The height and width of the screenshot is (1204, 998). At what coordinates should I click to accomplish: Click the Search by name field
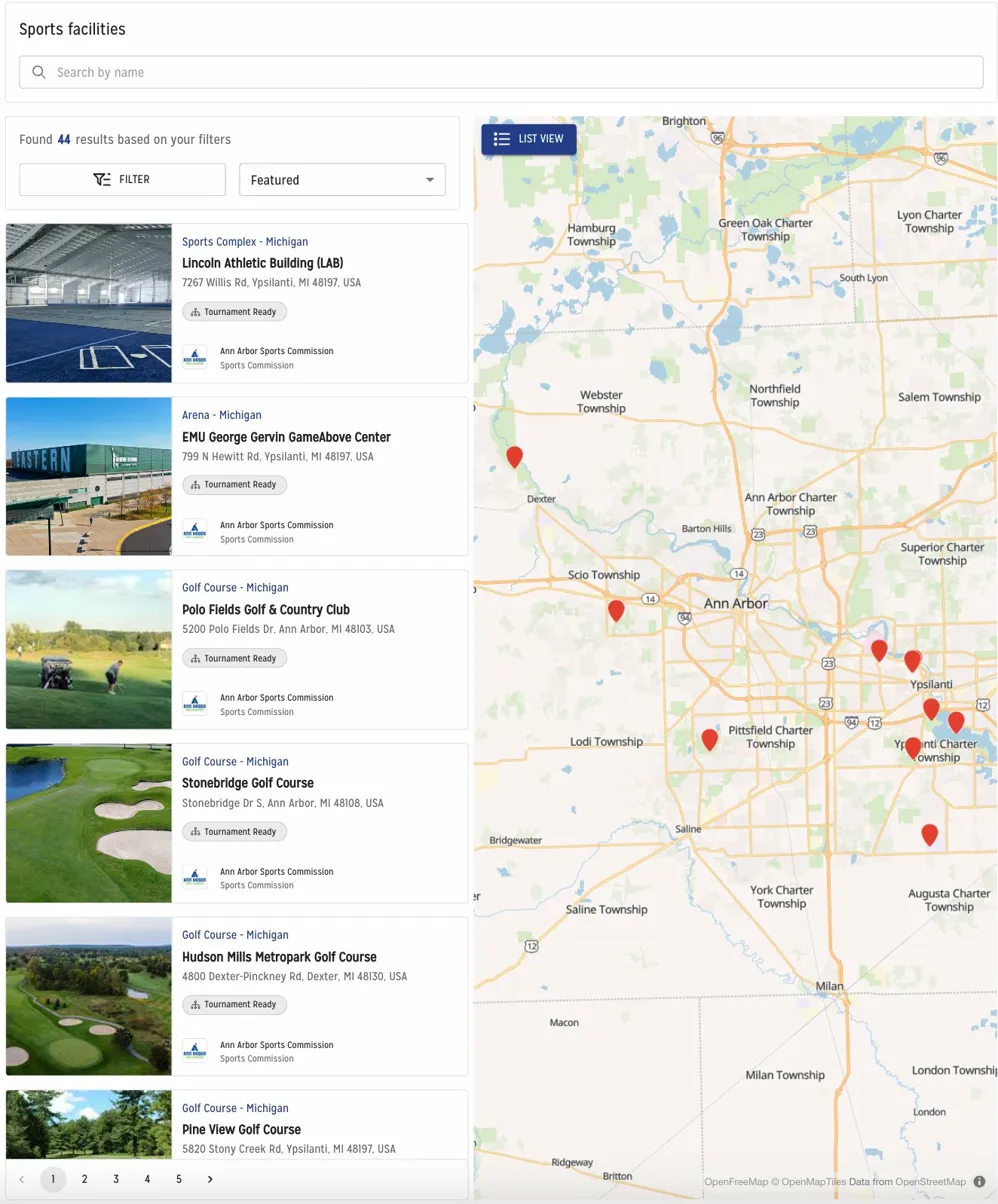pos(500,72)
